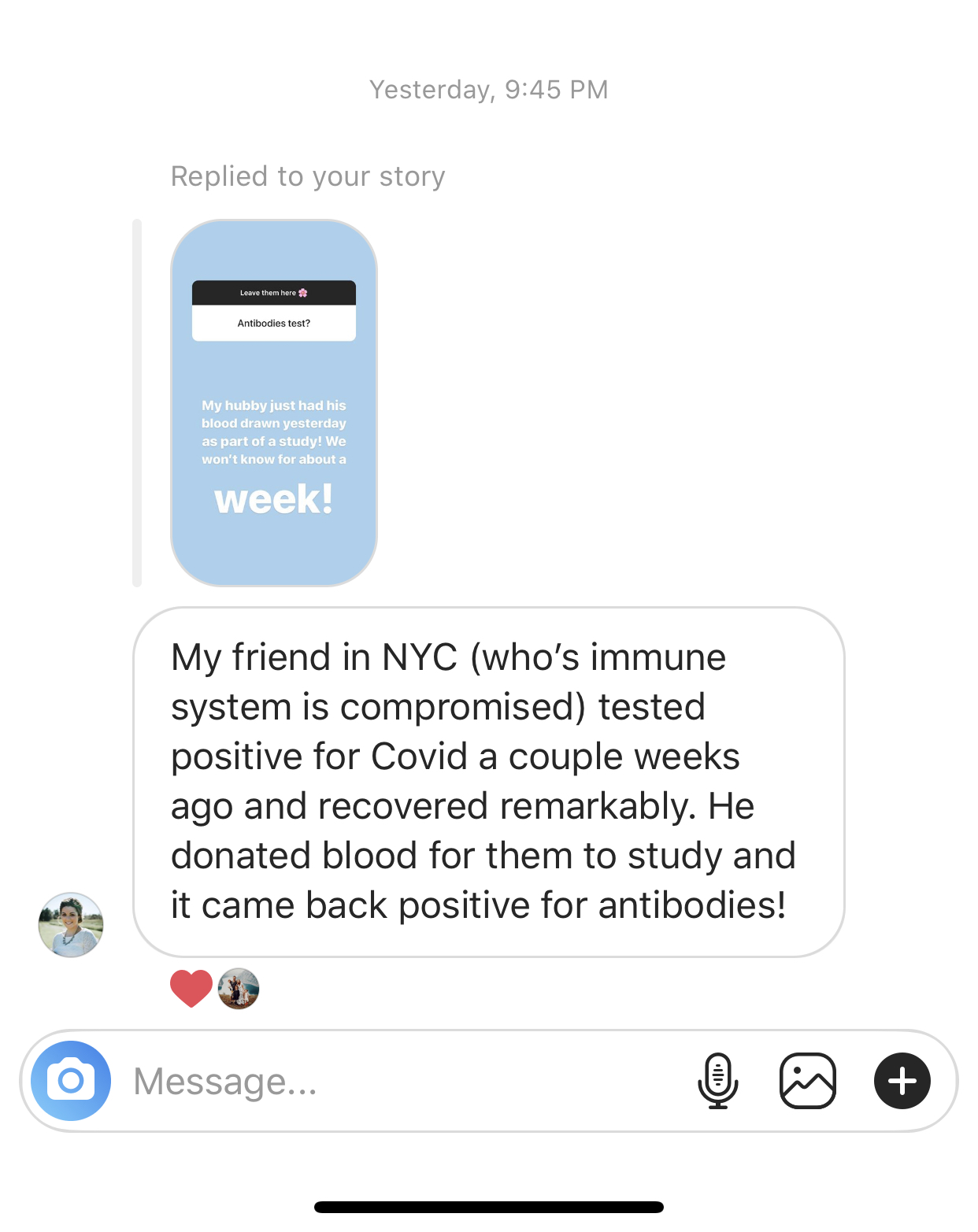Open more options with the plus button

(x=902, y=1080)
